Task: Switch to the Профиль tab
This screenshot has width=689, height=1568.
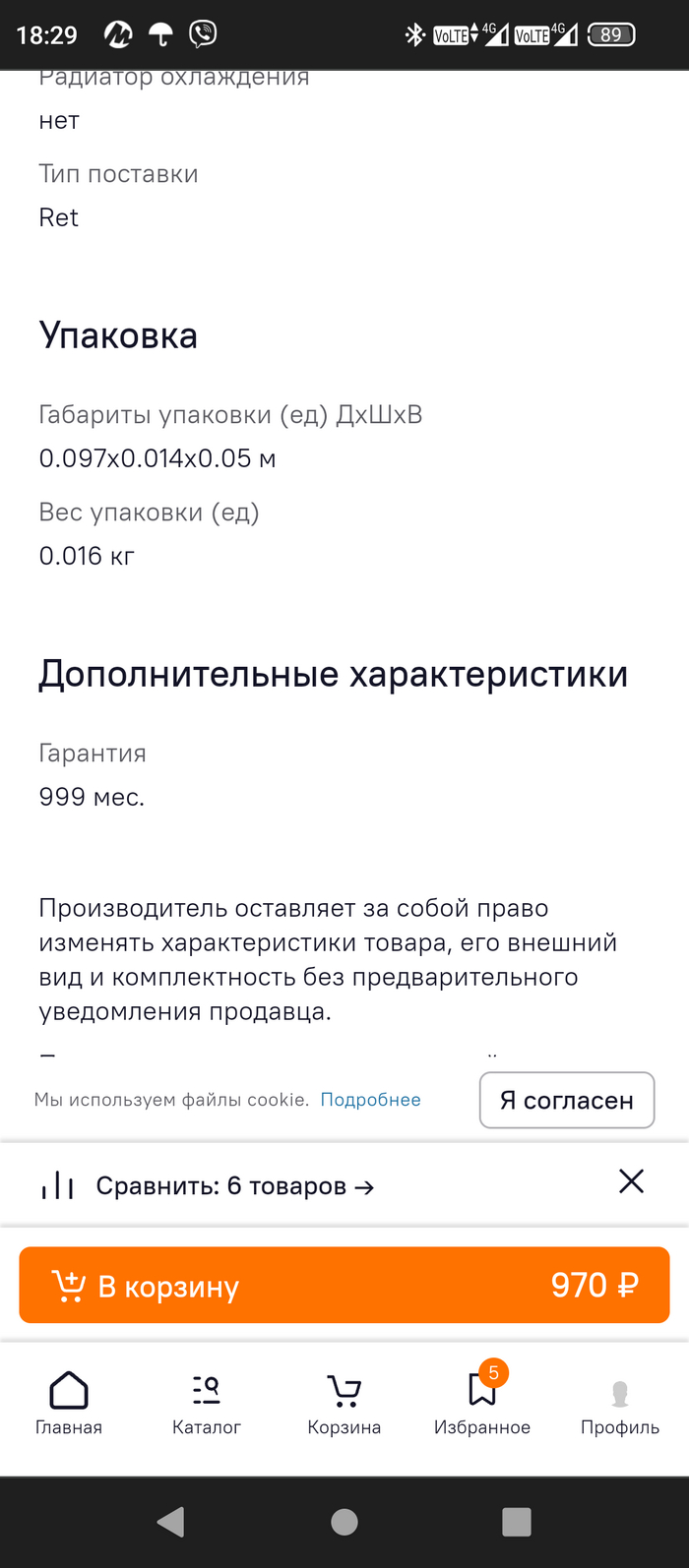Action: [x=619, y=1404]
